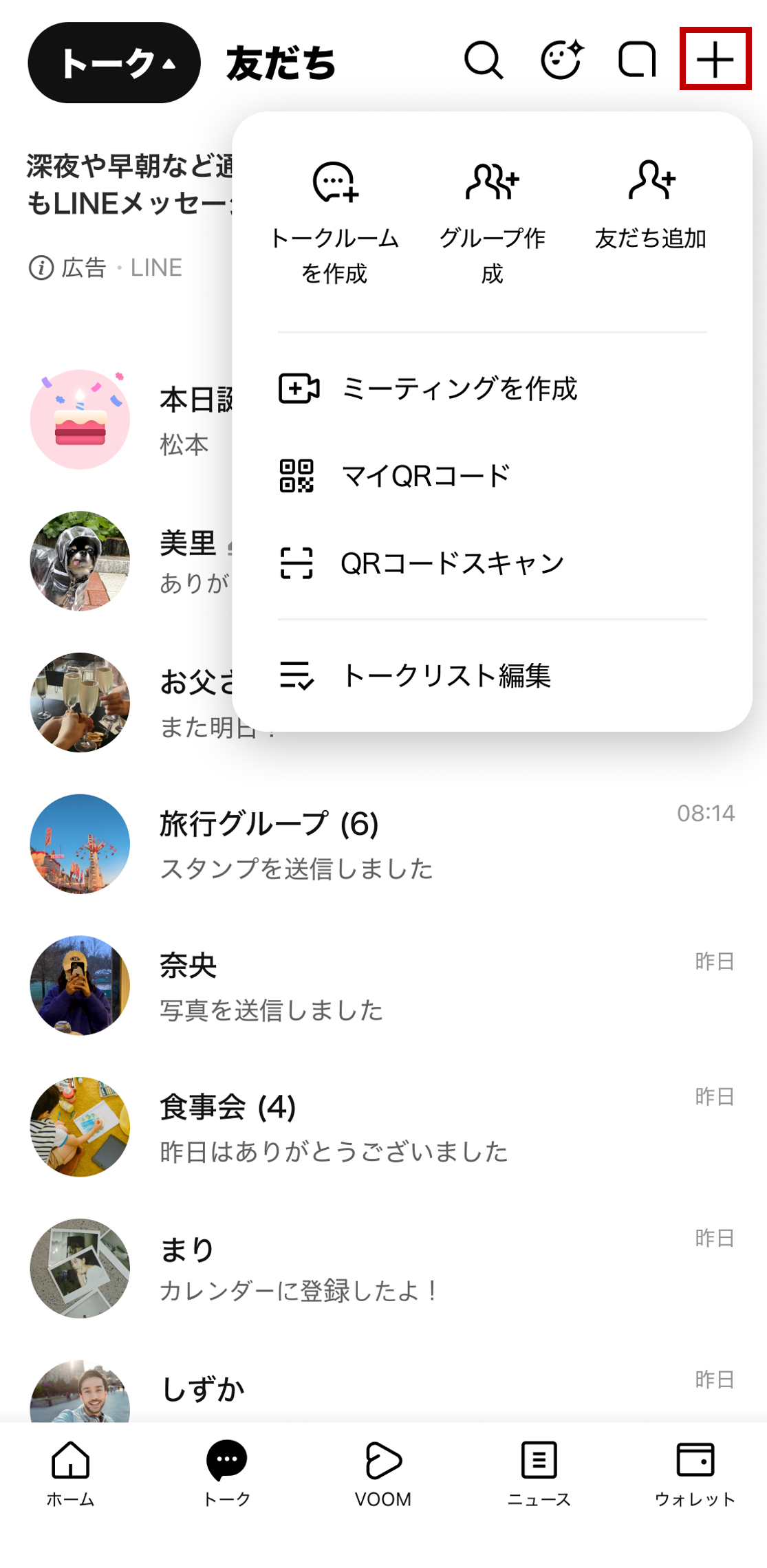This screenshot has width=767, height=1568.
Task: Tap the 広告 LINE ad info icon
Action: click(41, 268)
